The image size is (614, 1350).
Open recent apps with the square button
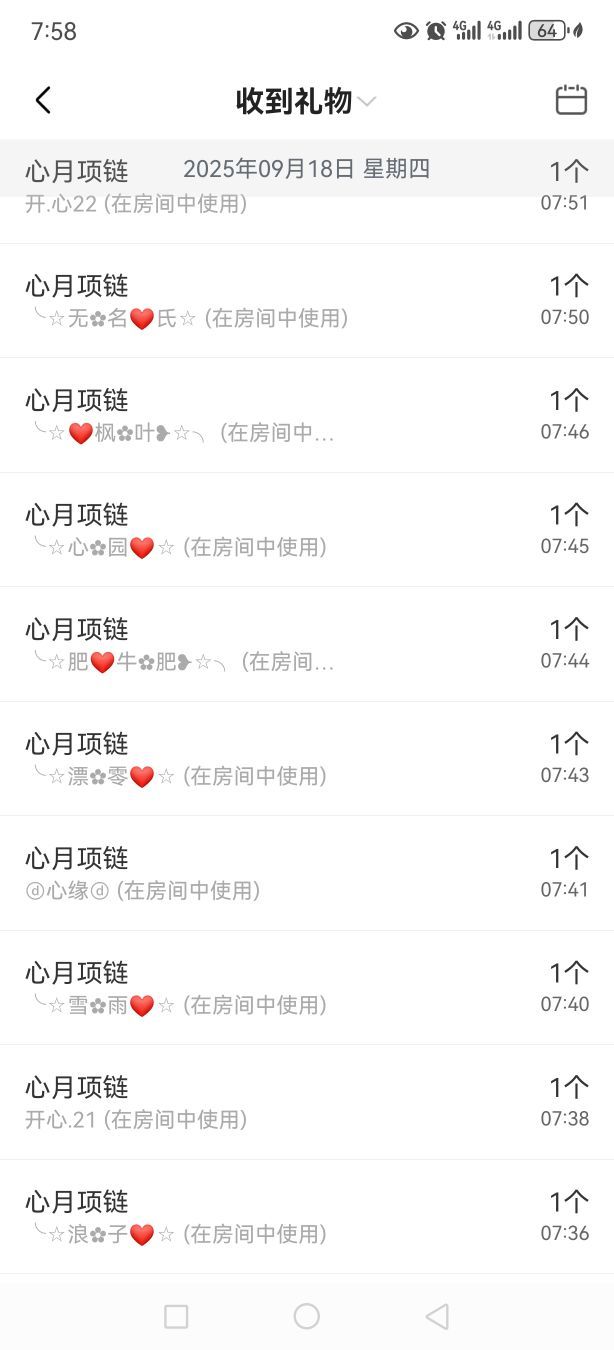pos(176,1316)
